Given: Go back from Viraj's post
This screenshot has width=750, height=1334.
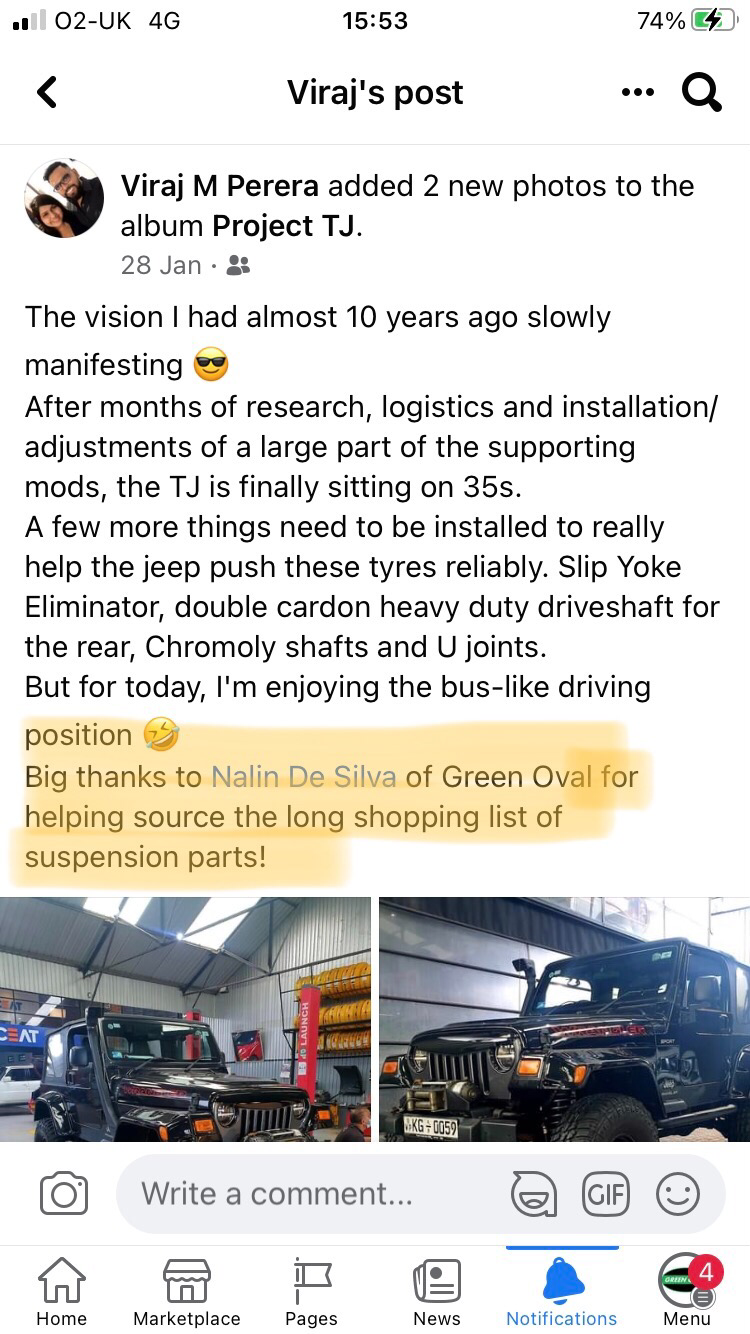Looking at the screenshot, I should [x=47, y=93].
